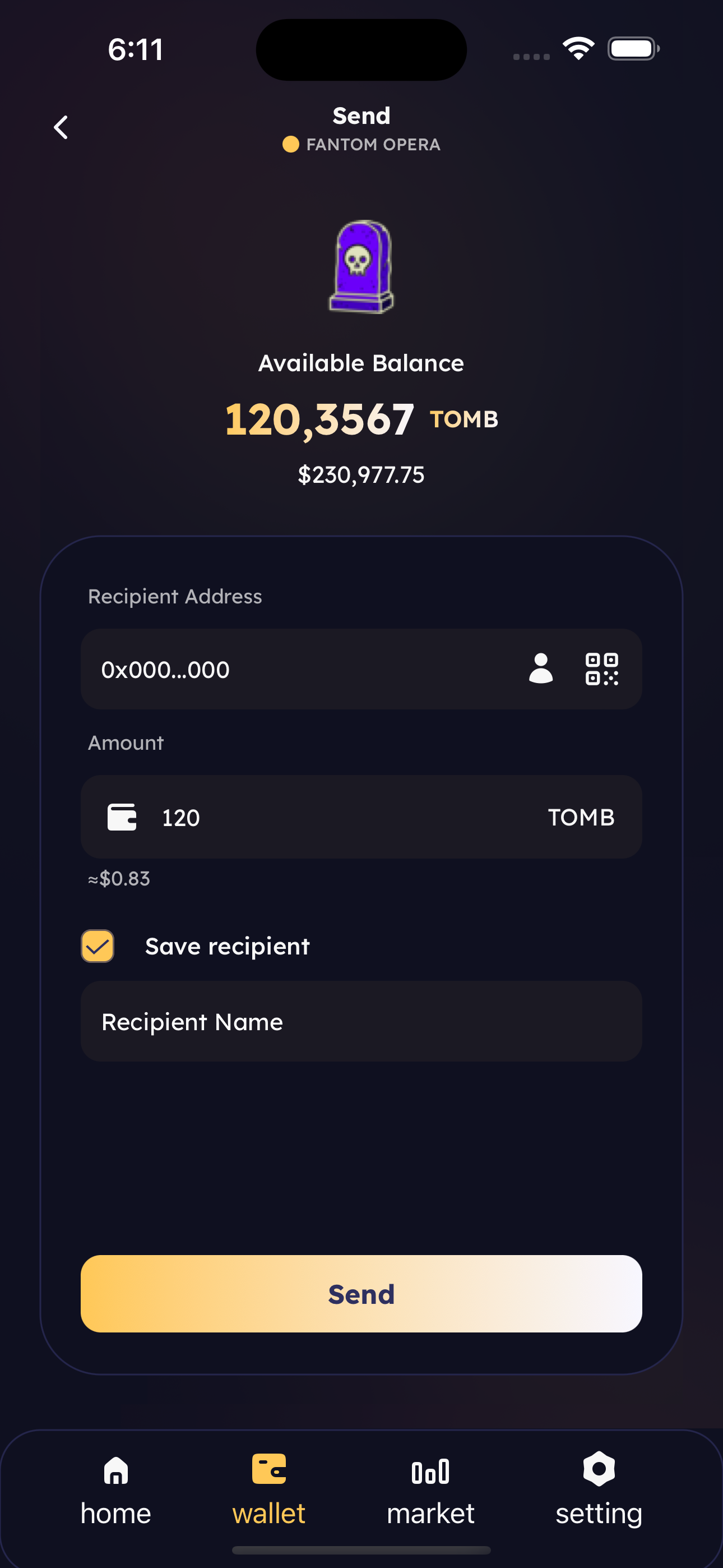Tap the TOMB tombstone token logo
Screen dimensions: 723x1568
pyautogui.click(x=361, y=266)
